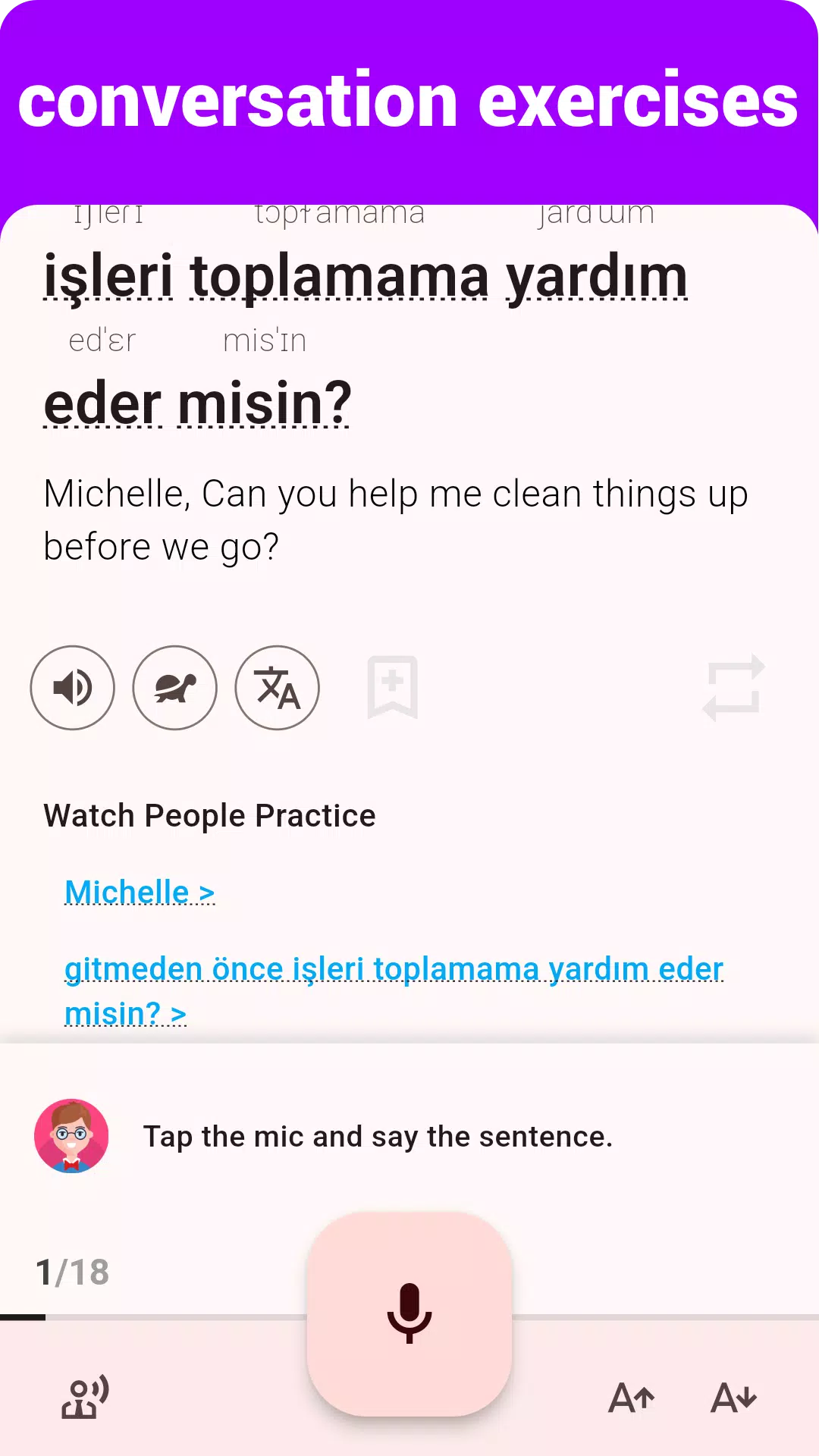Toggle the repeat loop icon
Viewport: 819px width, 1456px height.
(733, 688)
